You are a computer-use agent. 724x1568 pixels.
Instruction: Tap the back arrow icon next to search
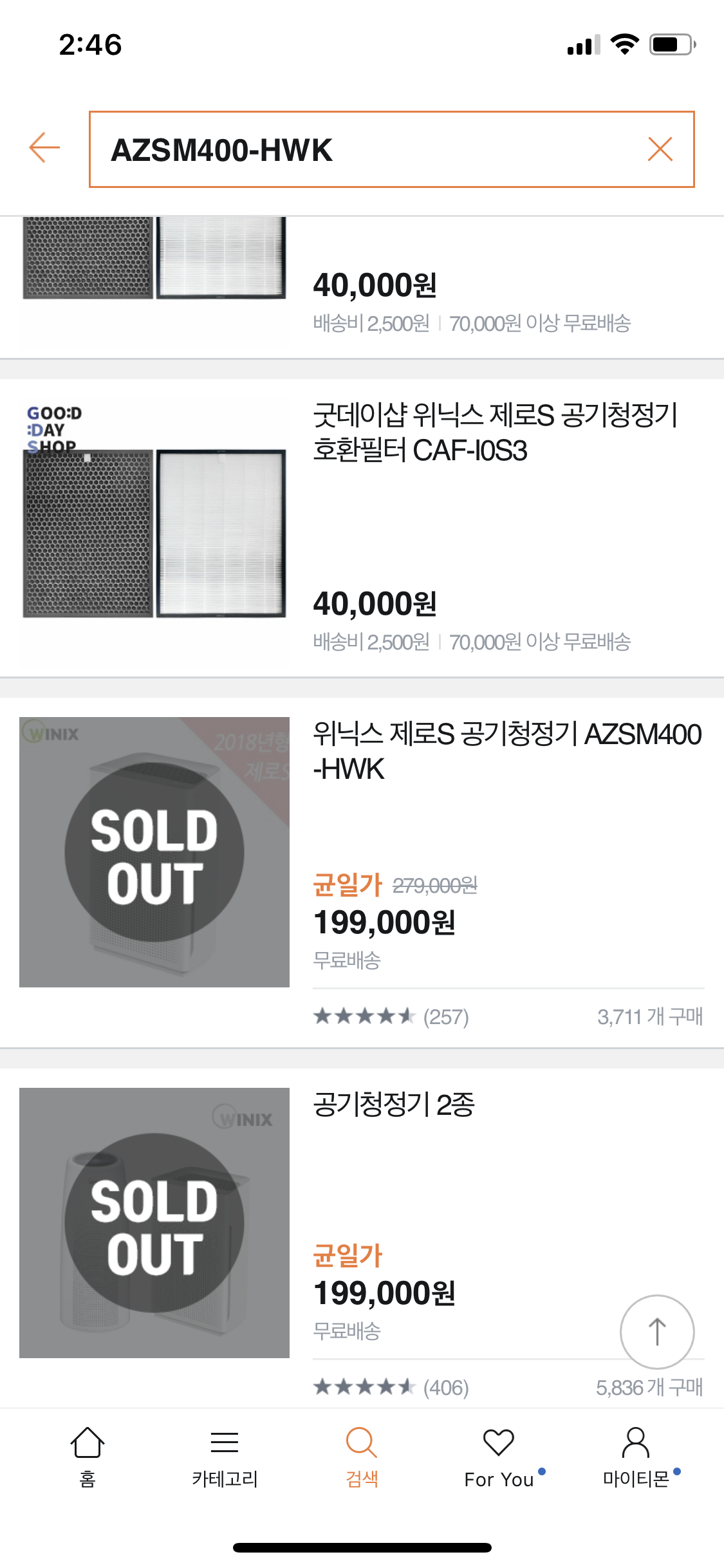point(43,149)
